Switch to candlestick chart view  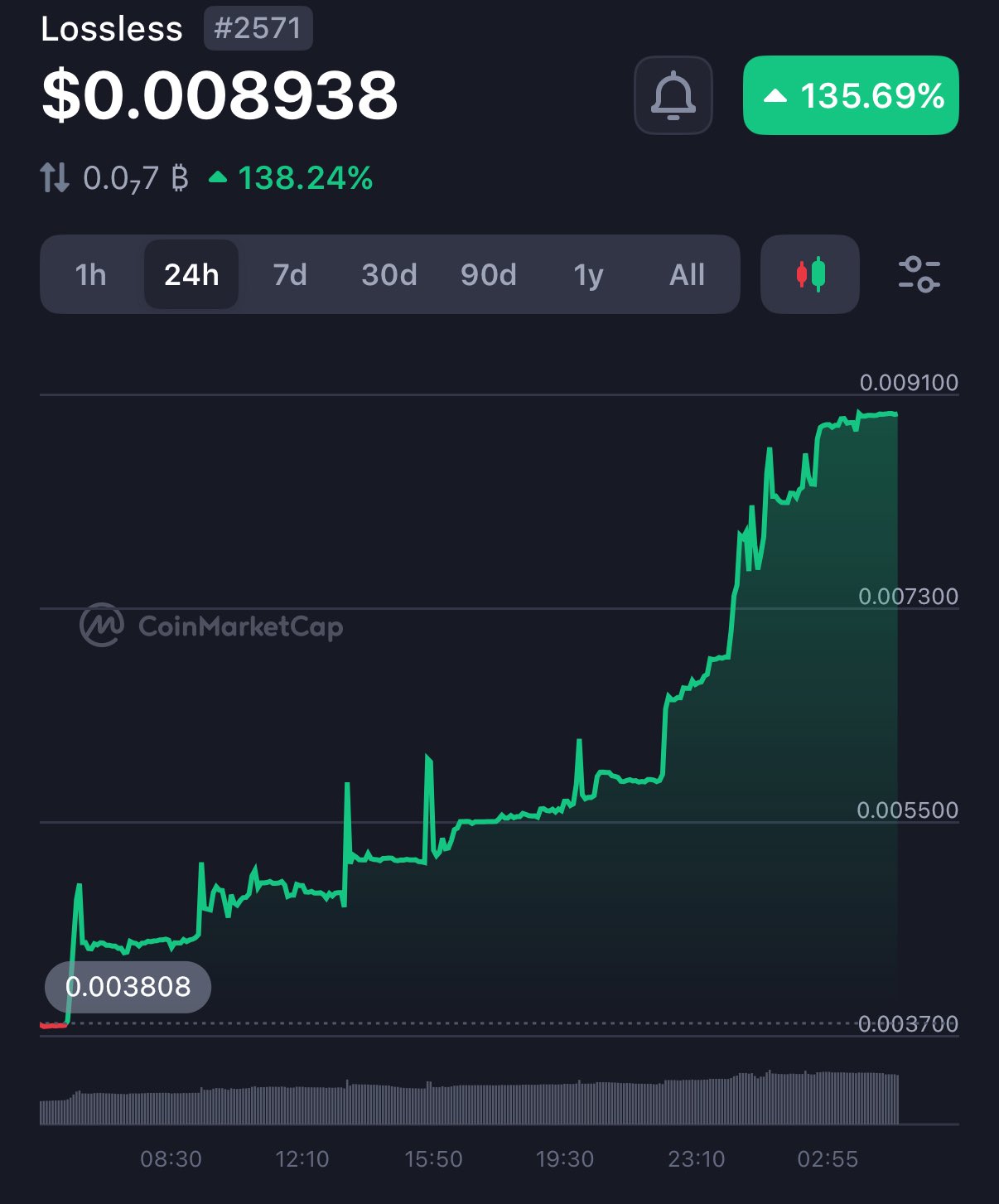coord(810,274)
